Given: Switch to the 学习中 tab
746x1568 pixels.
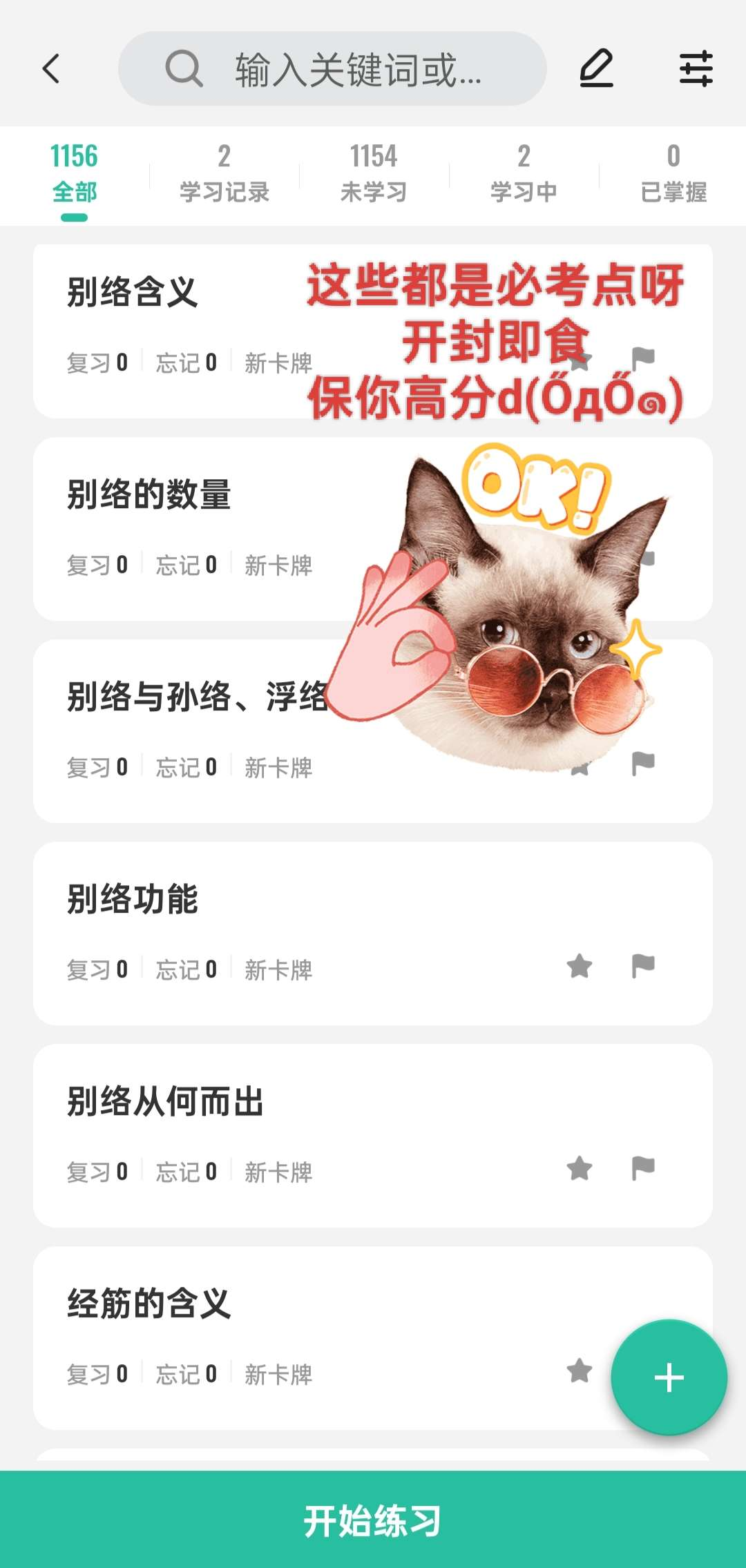Looking at the screenshot, I should 524,174.
